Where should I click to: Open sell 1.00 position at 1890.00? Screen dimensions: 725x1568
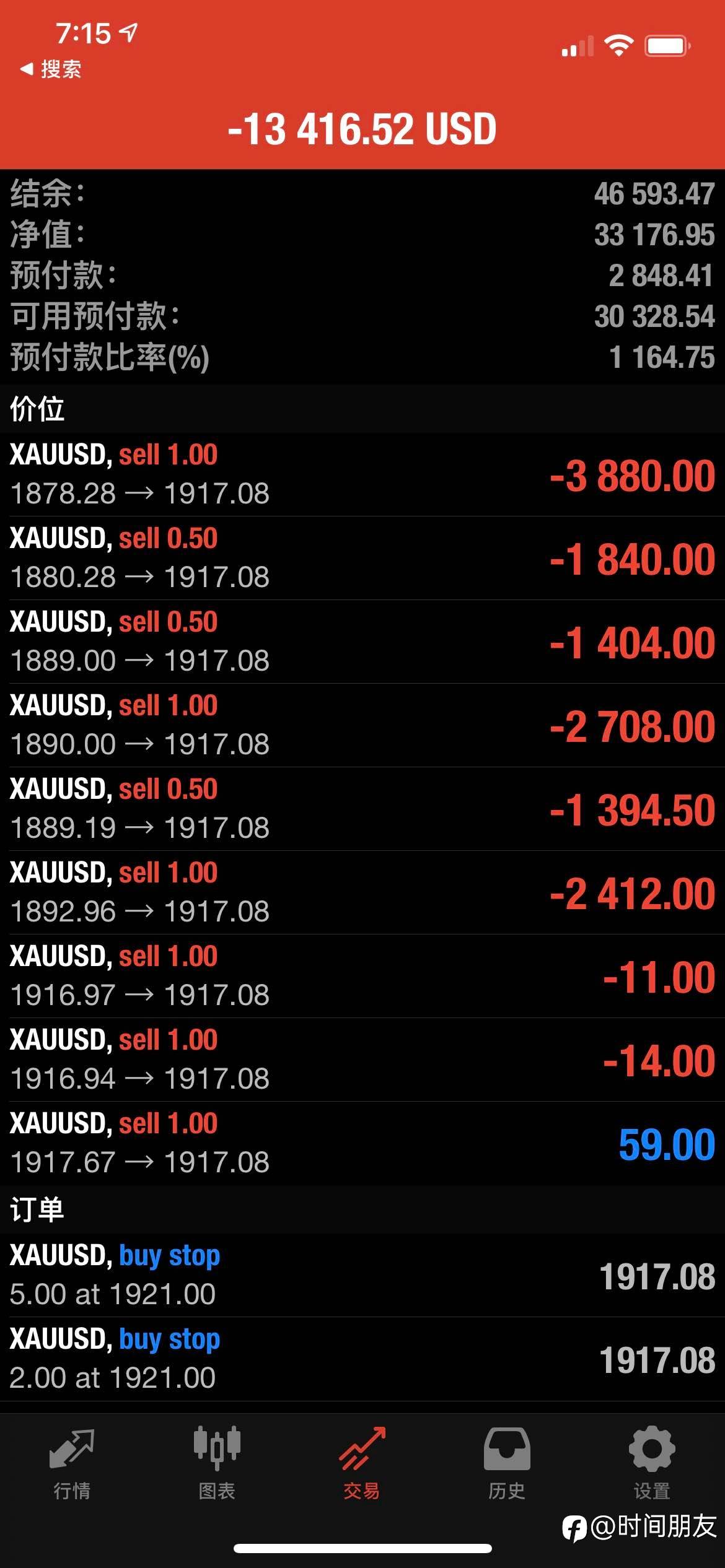pyautogui.click(x=362, y=725)
